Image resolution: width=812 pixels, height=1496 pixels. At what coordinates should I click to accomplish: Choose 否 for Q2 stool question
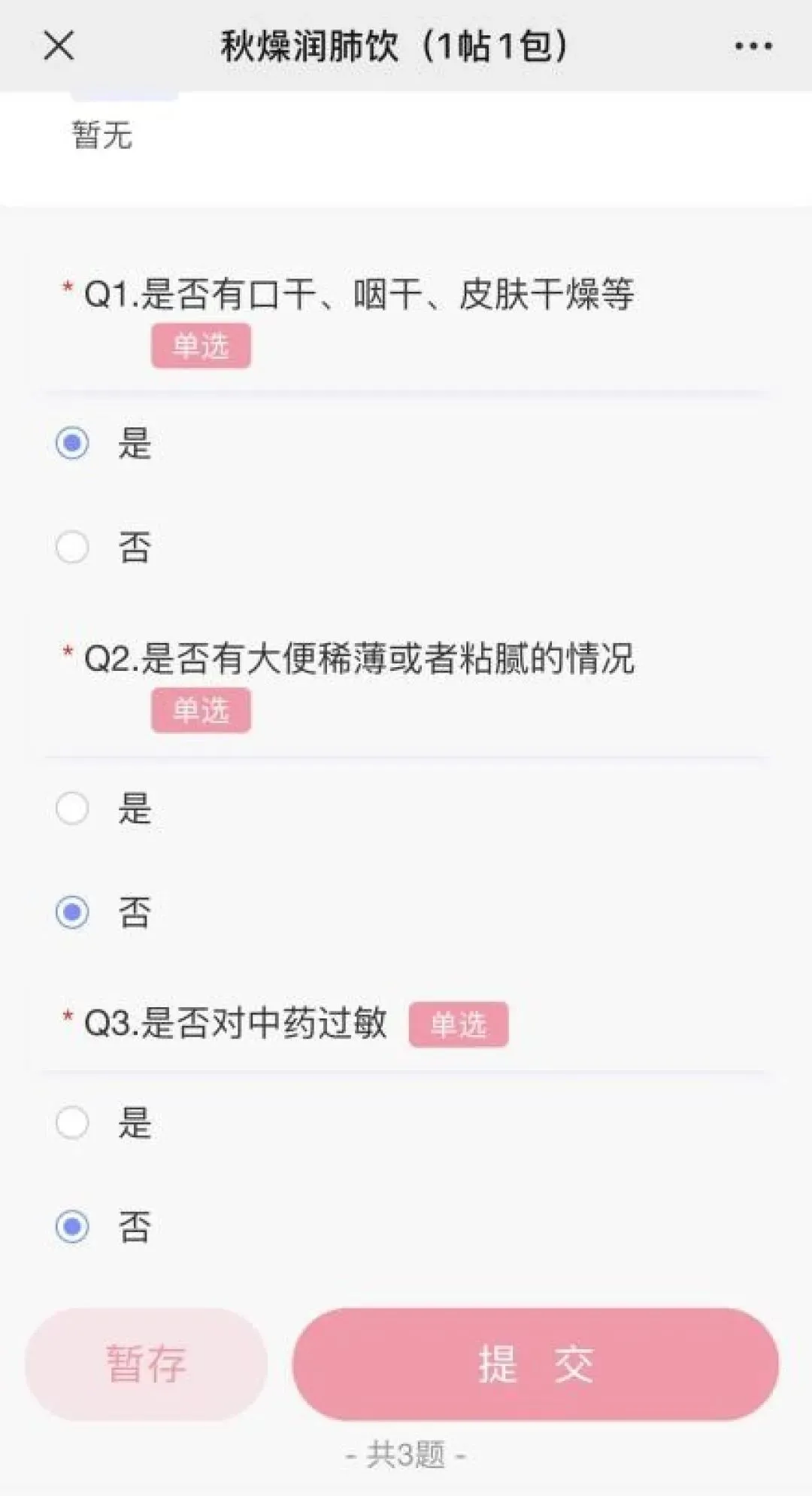pyautogui.click(x=72, y=912)
